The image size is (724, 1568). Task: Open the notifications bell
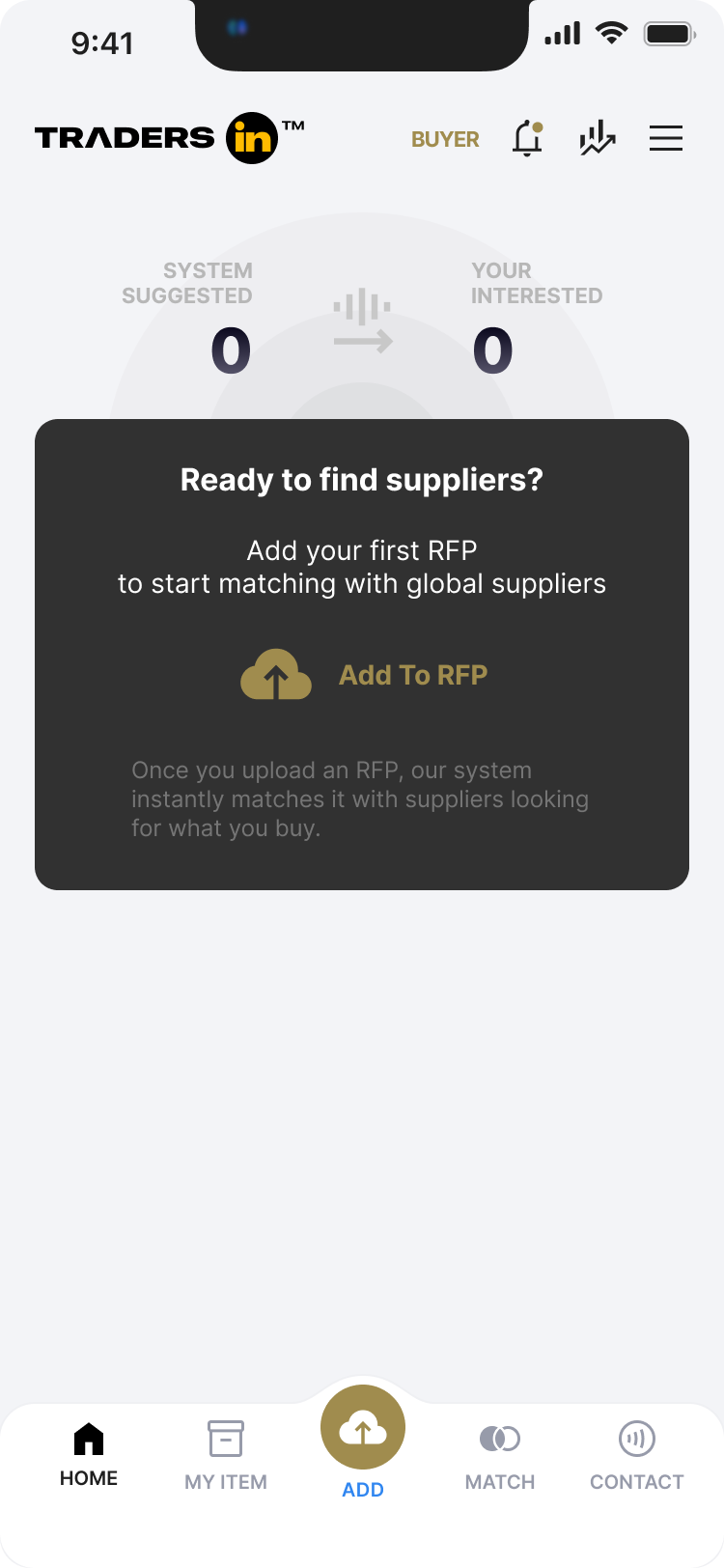tap(527, 139)
